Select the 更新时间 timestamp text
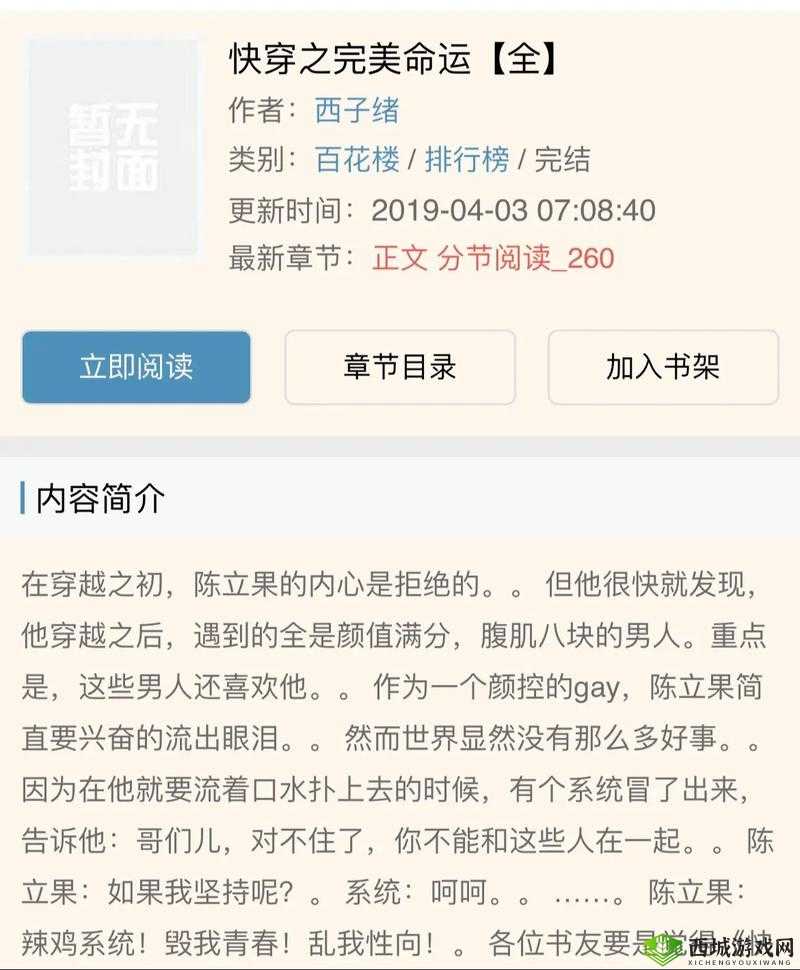The image size is (800, 970). click(516, 210)
